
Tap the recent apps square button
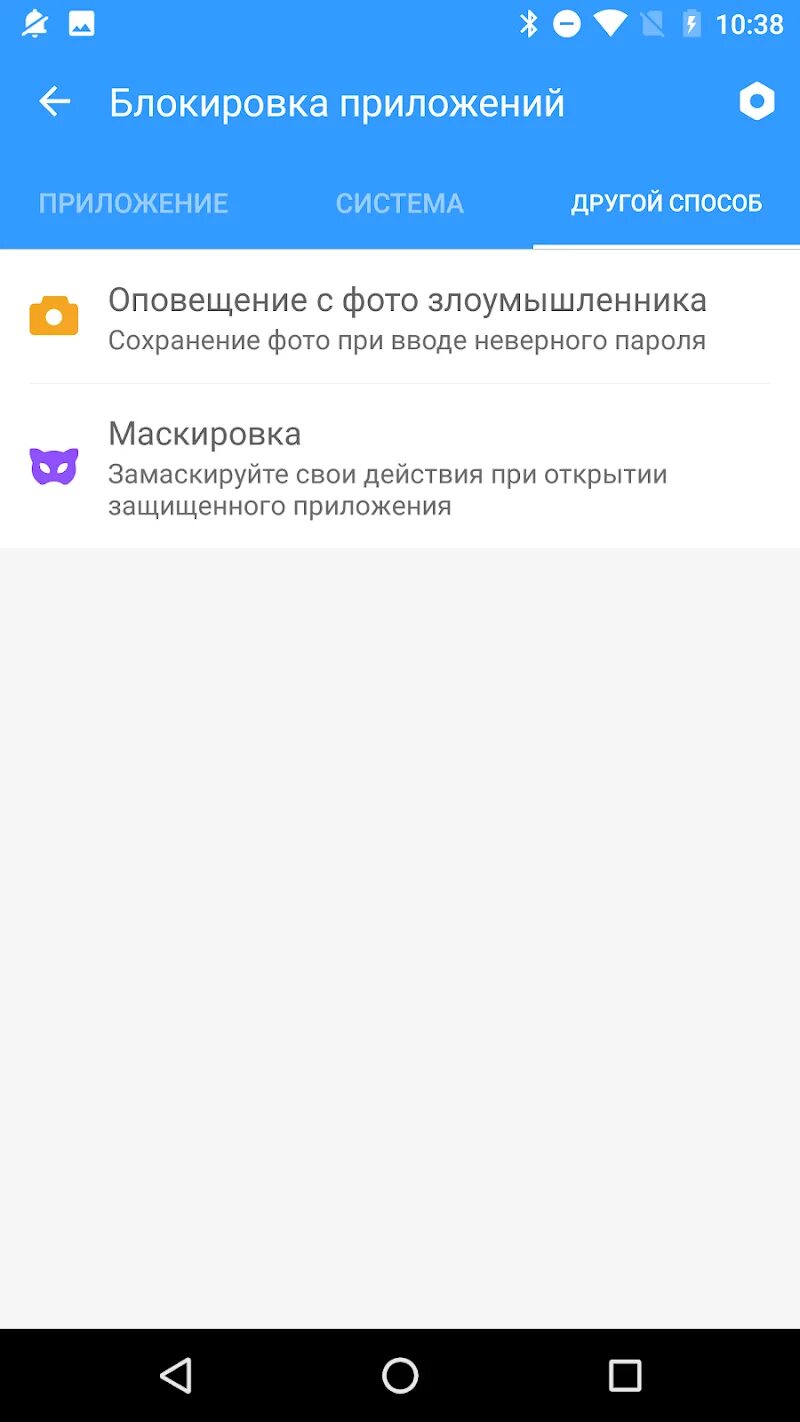tap(624, 1375)
